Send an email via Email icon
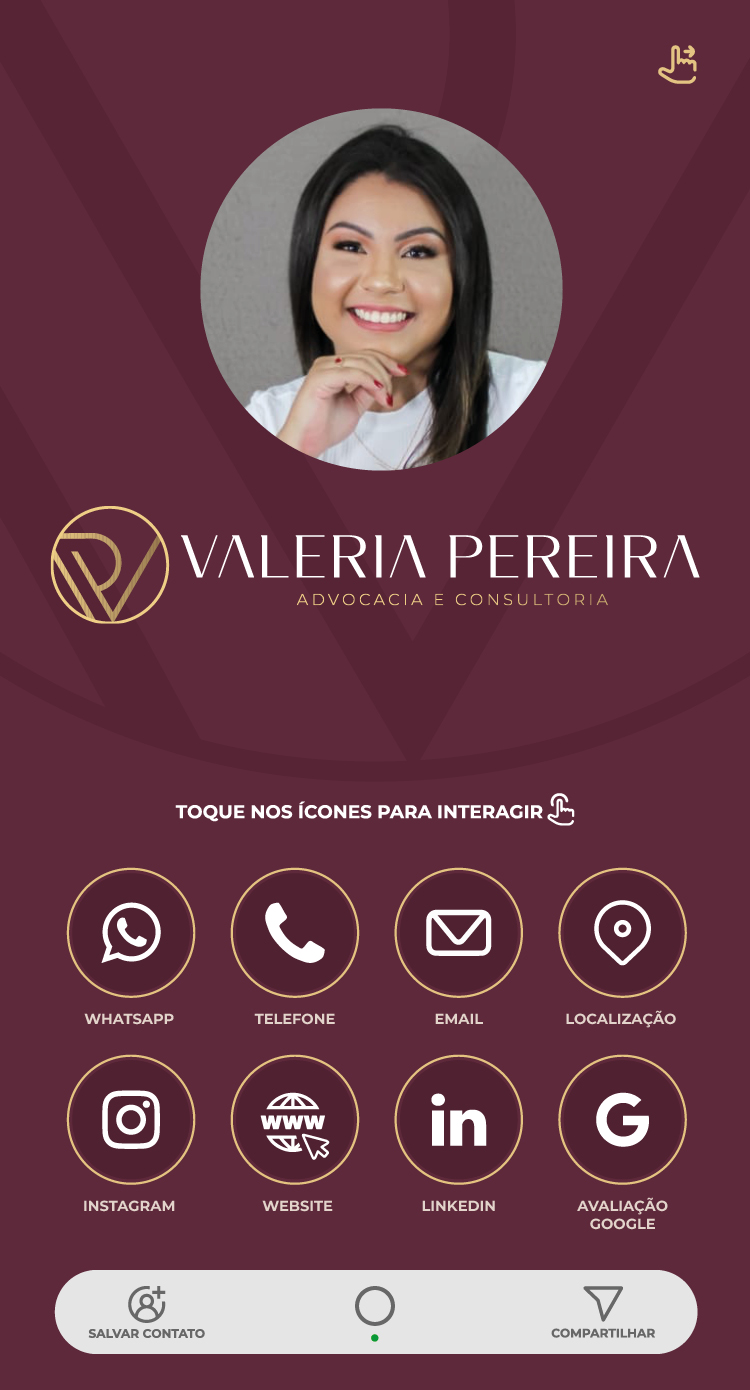Screen dimensions: 750x1390 click(459, 932)
